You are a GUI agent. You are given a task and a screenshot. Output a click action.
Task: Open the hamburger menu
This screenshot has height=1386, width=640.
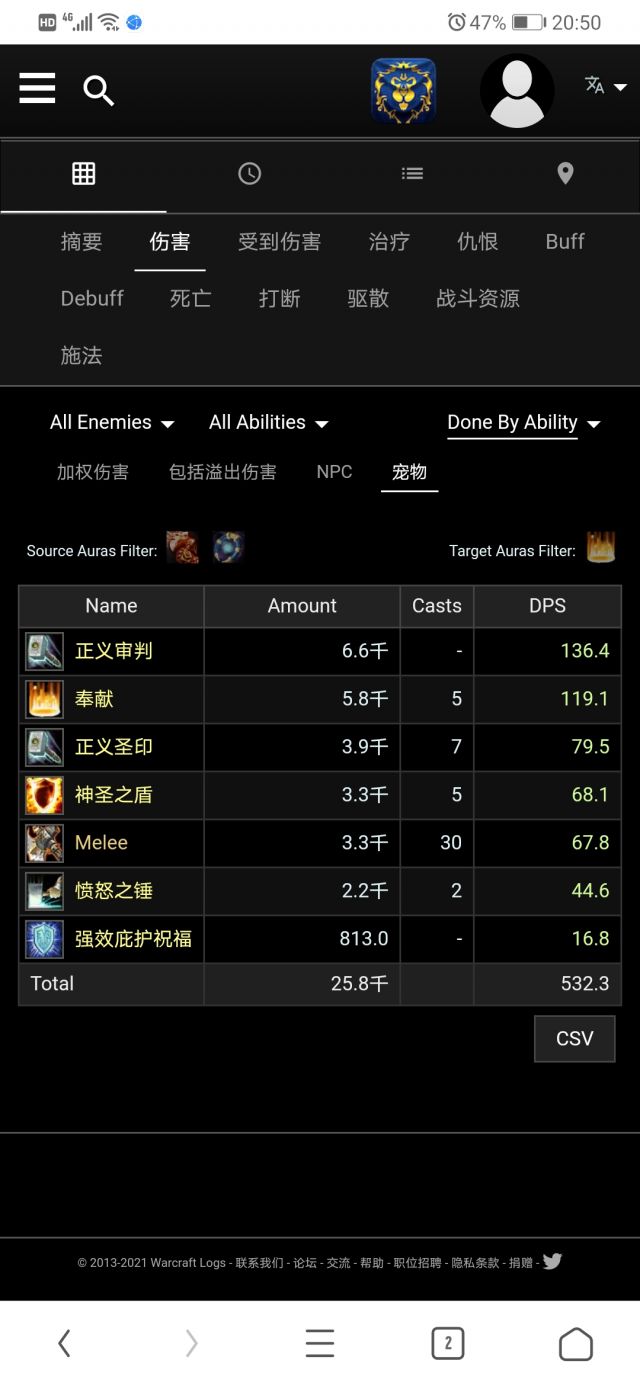click(x=37, y=88)
